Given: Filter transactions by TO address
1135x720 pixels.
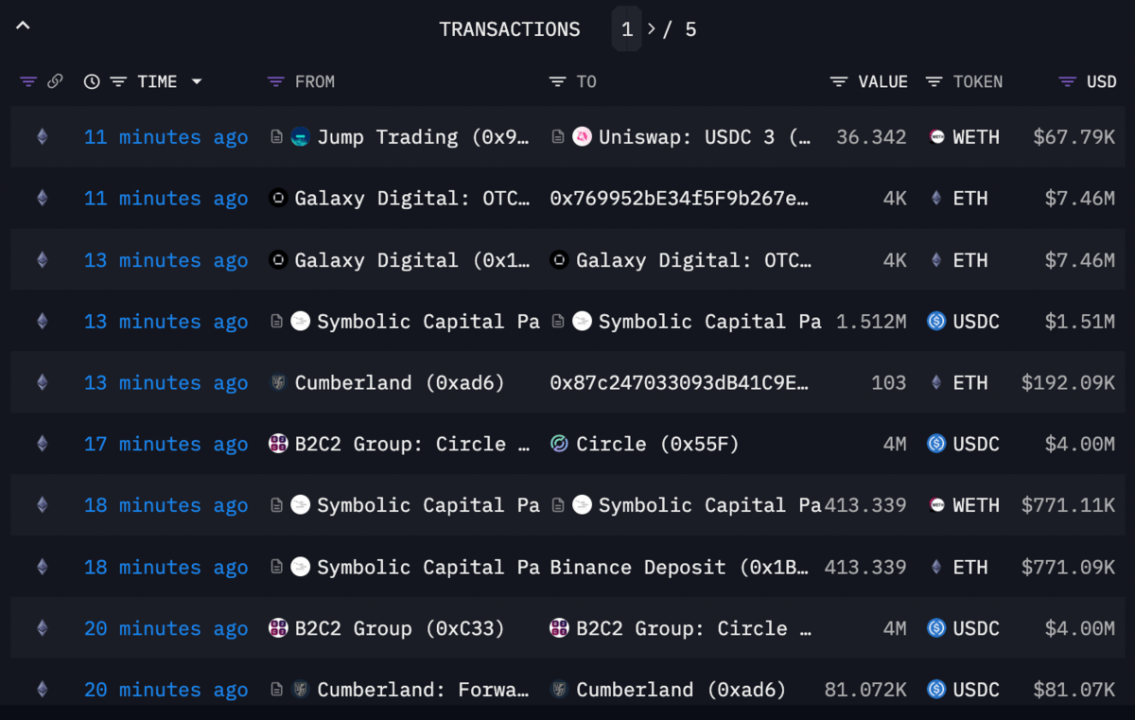Looking at the screenshot, I should point(558,82).
